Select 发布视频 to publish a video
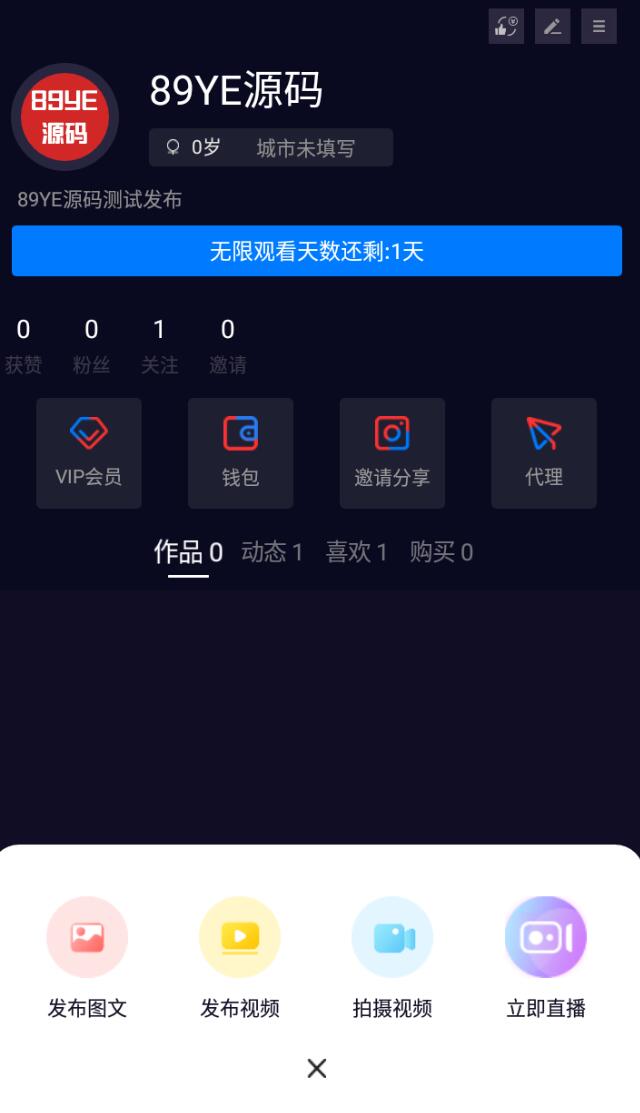This screenshot has width=640, height=1113. pyautogui.click(x=240, y=957)
